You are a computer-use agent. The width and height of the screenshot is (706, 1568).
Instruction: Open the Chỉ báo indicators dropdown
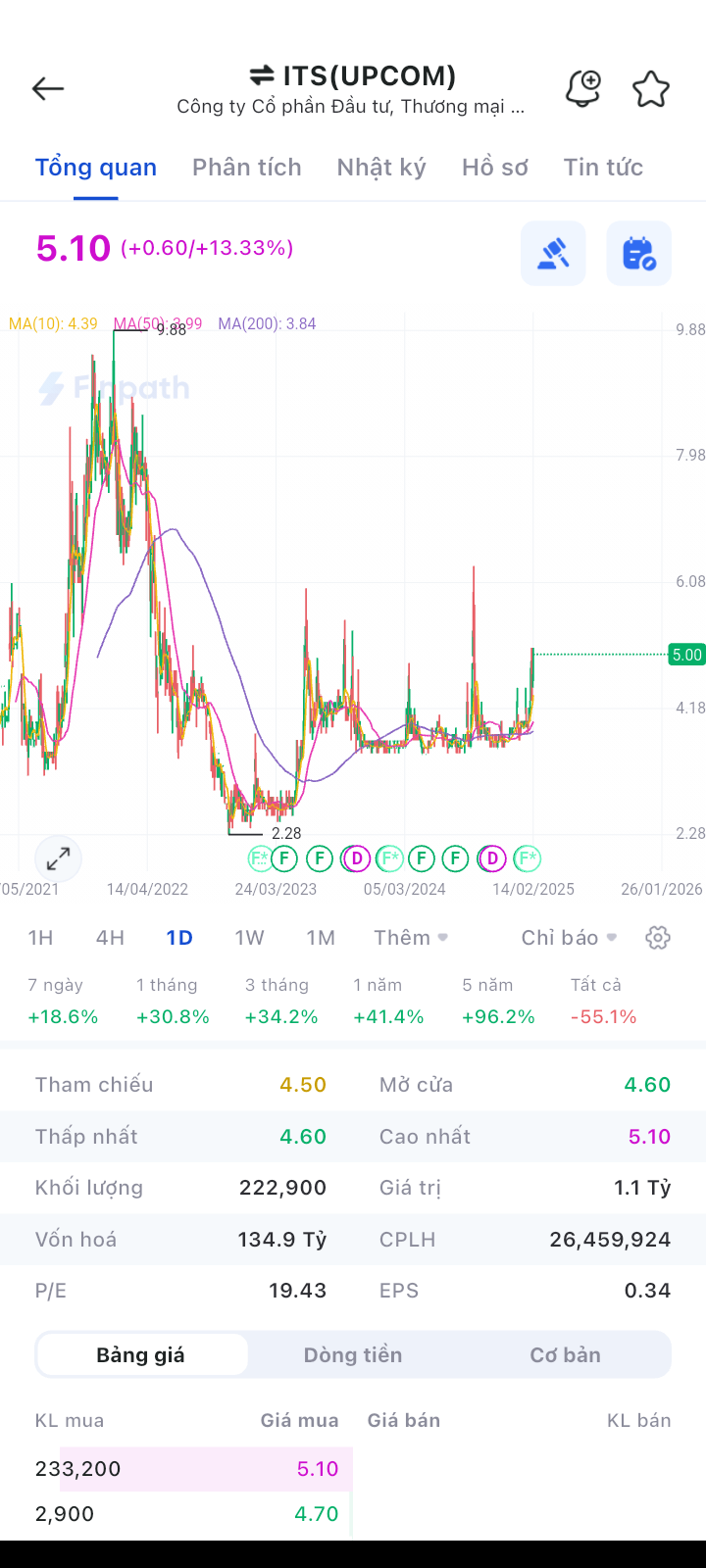tap(569, 938)
